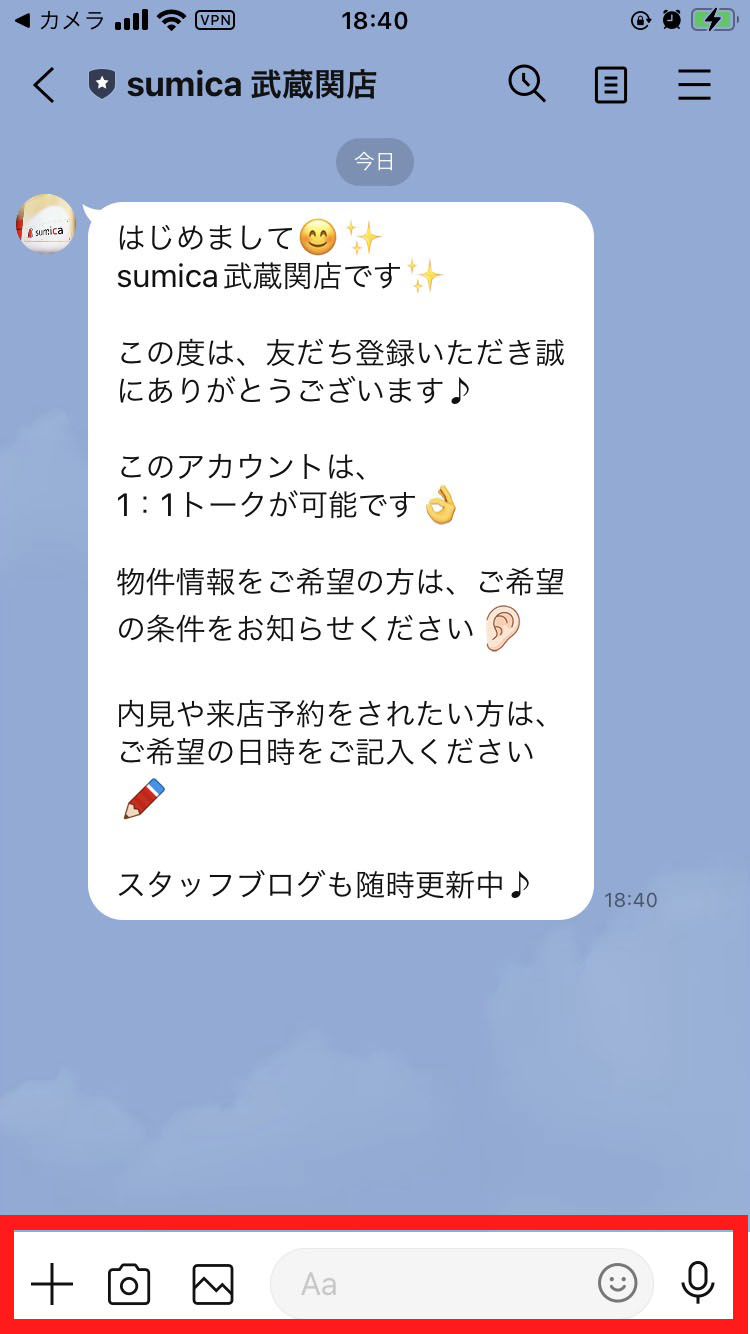The width and height of the screenshot is (750, 1334).
Task: Open the chat hamburger menu
Action: [x=694, y=86]
